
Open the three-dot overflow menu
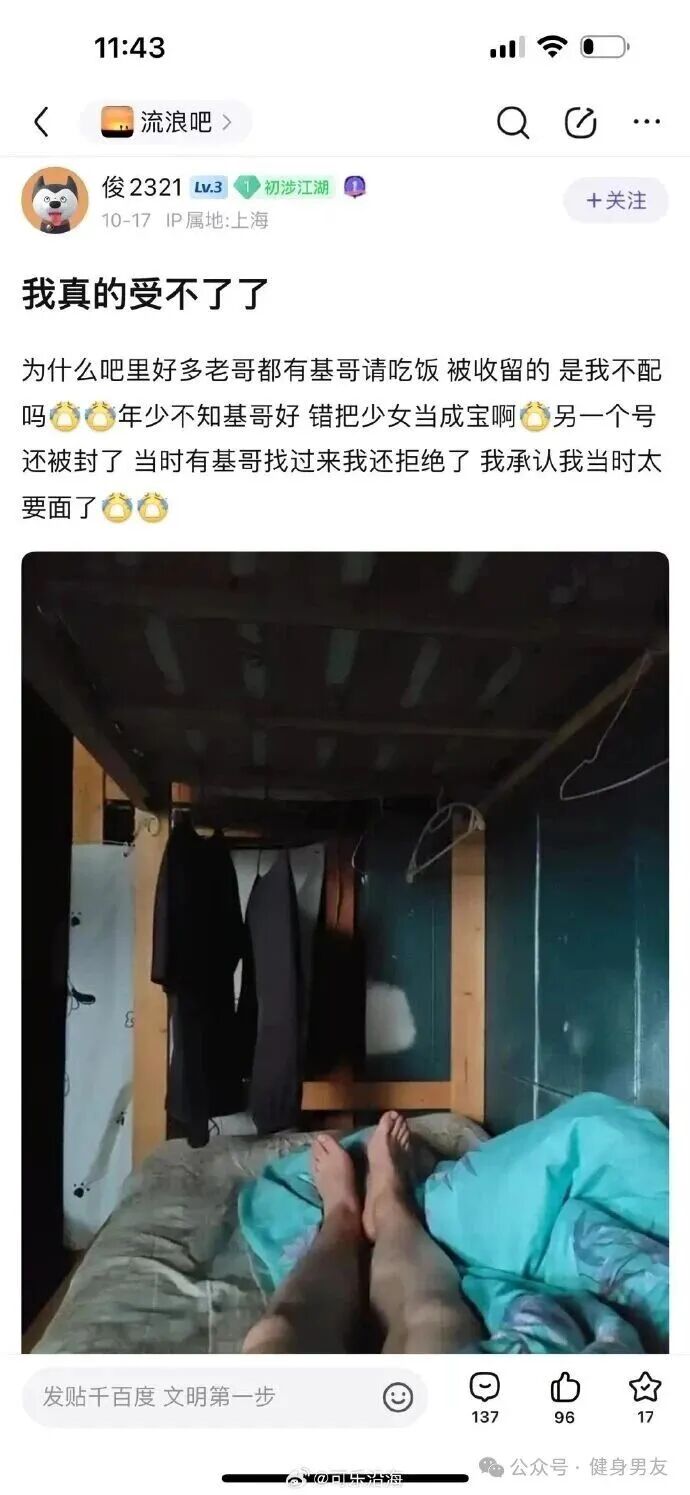647,122
